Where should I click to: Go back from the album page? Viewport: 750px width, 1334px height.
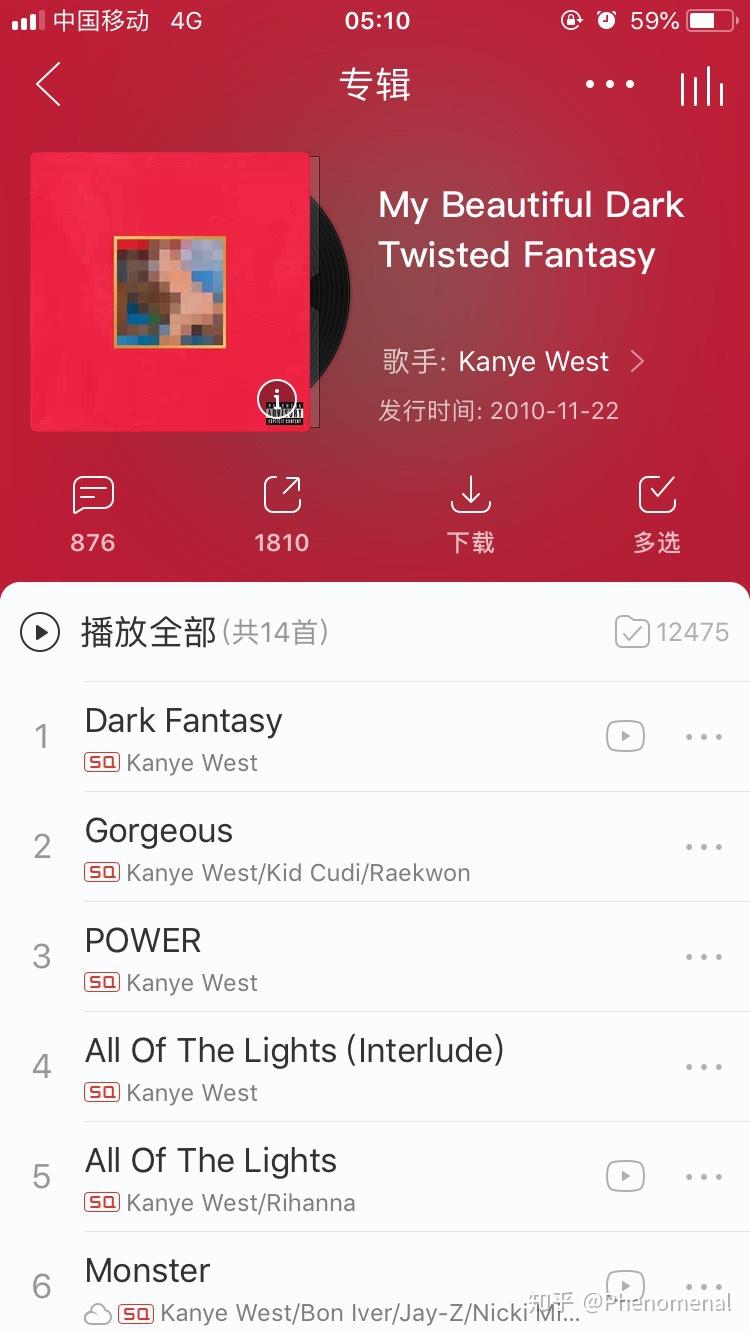pyautogui.click(x=48, y=84)
